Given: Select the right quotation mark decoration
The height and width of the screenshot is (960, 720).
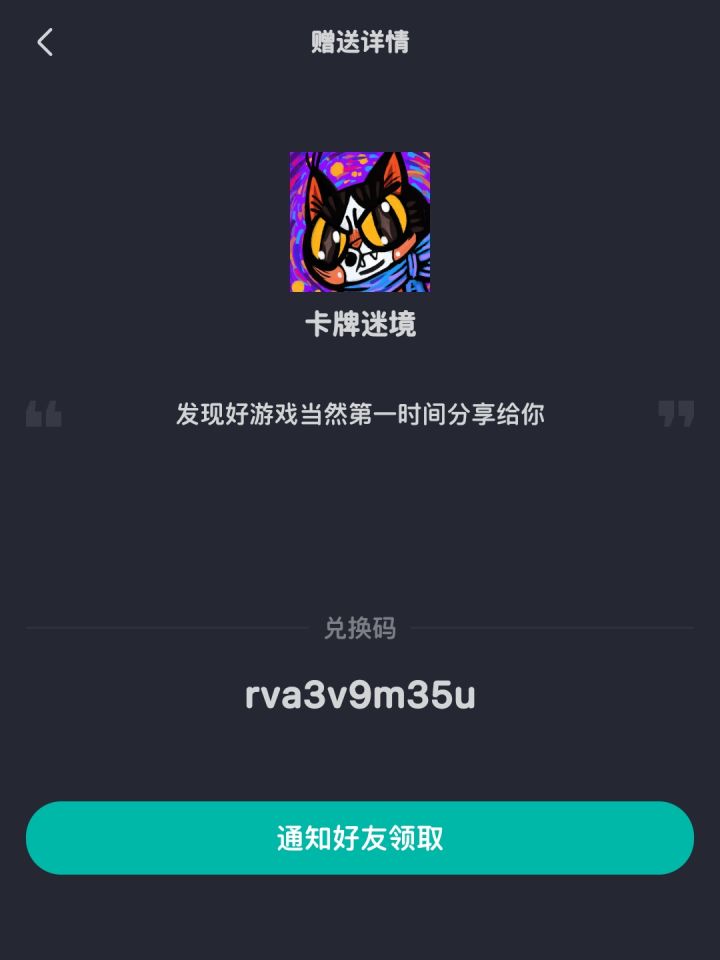Looking at the screenshot, I should pyautogui.click(x=676, y=414).
